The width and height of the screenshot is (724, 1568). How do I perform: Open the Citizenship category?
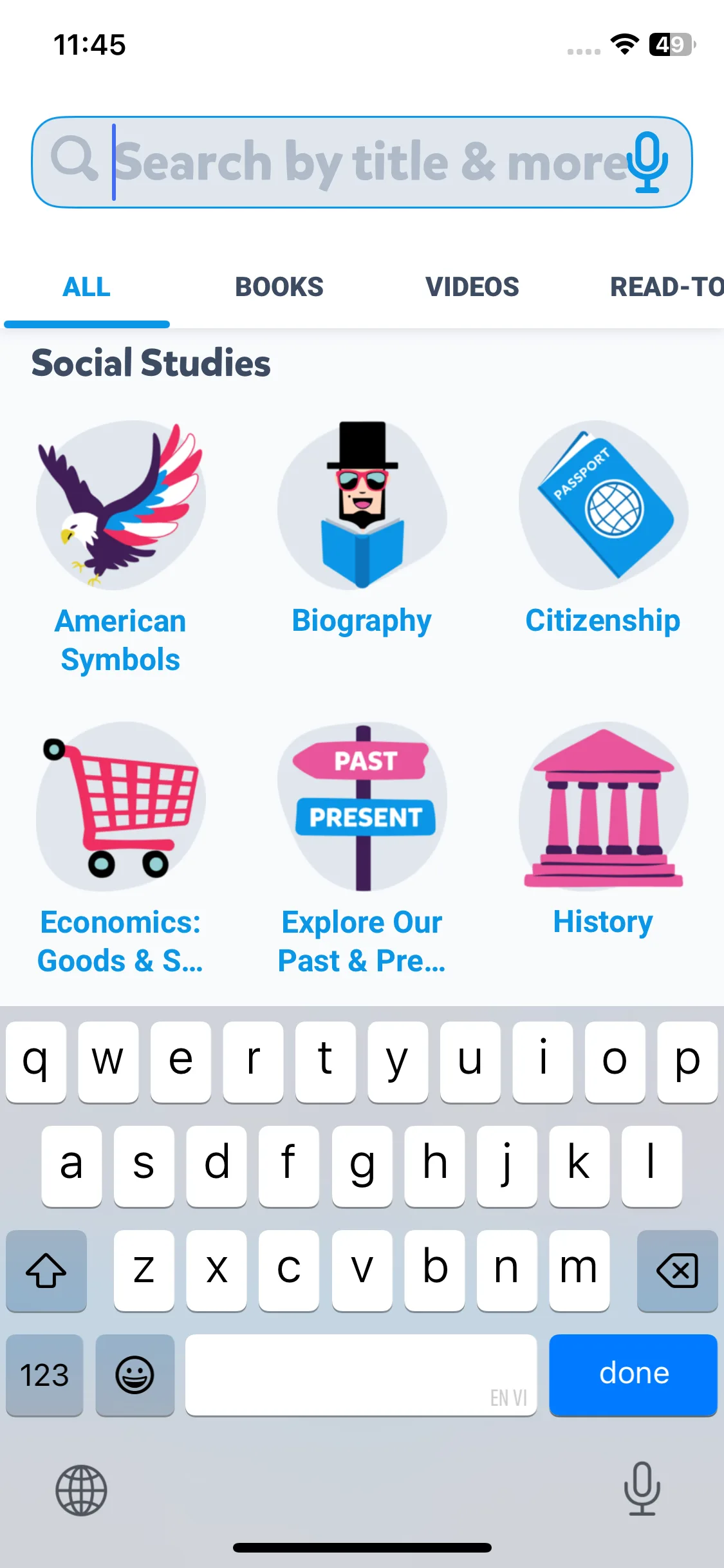[x=603, y=528]
